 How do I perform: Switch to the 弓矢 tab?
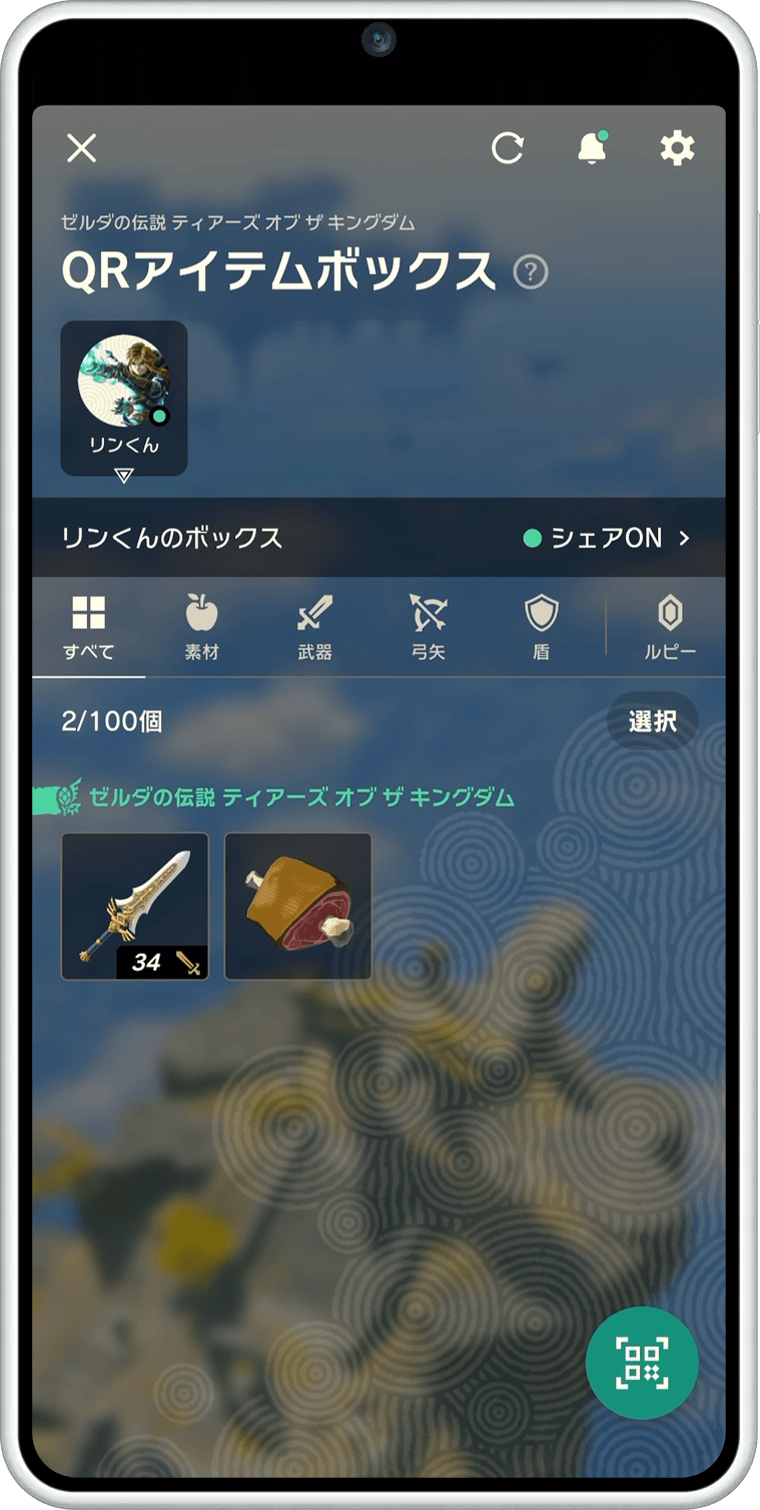coord(428,628)
